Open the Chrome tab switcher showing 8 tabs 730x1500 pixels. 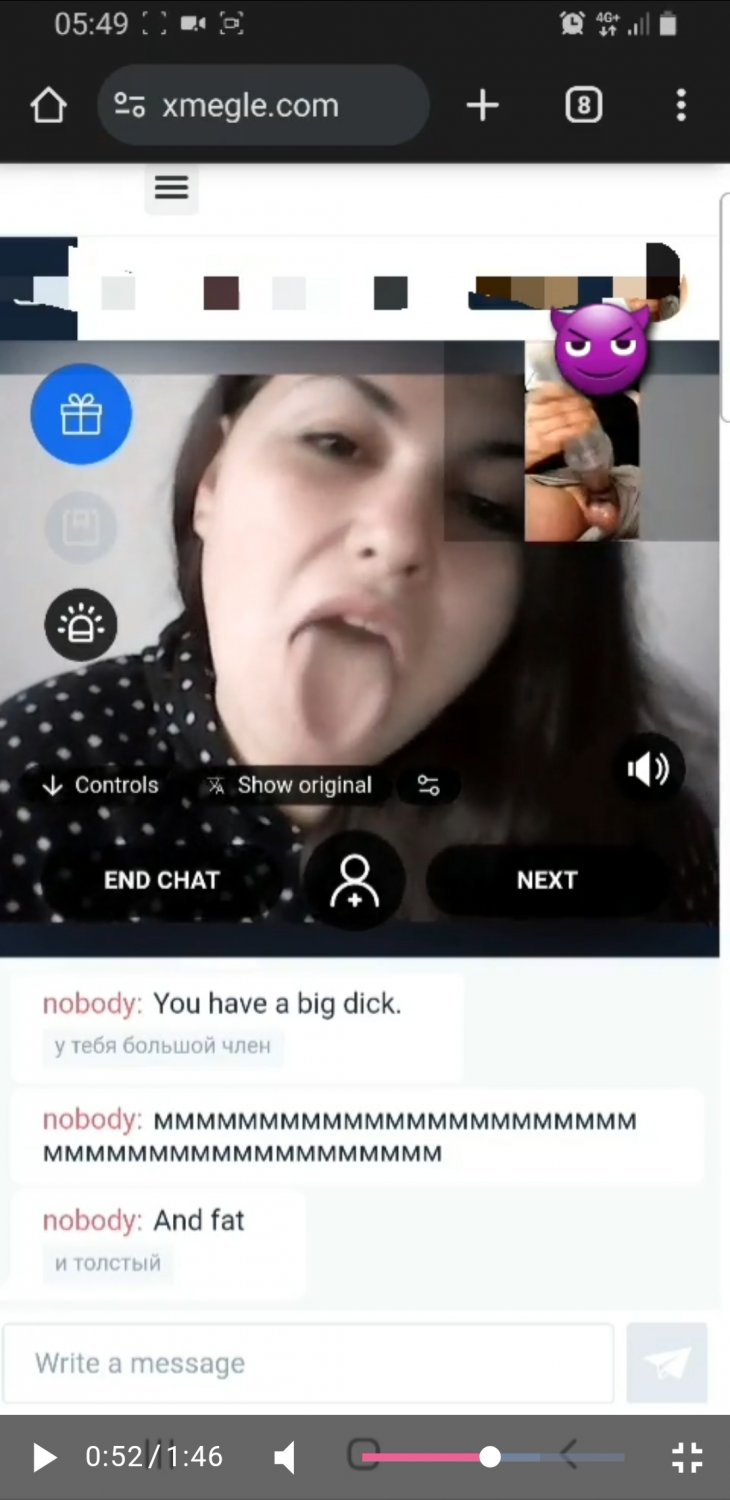click(x=584, y=104)
